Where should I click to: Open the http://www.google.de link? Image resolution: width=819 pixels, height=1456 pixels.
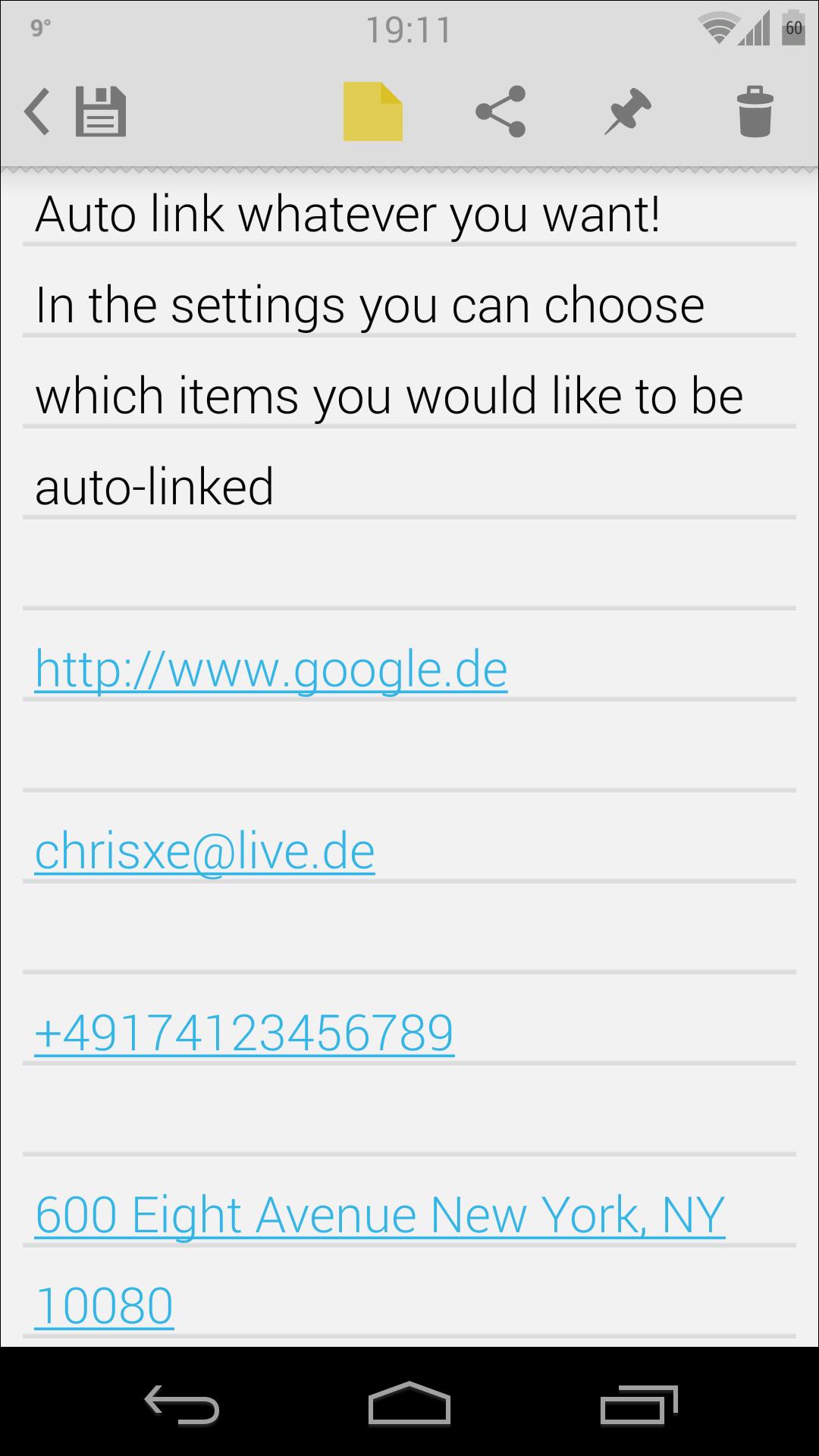point(271,670)
